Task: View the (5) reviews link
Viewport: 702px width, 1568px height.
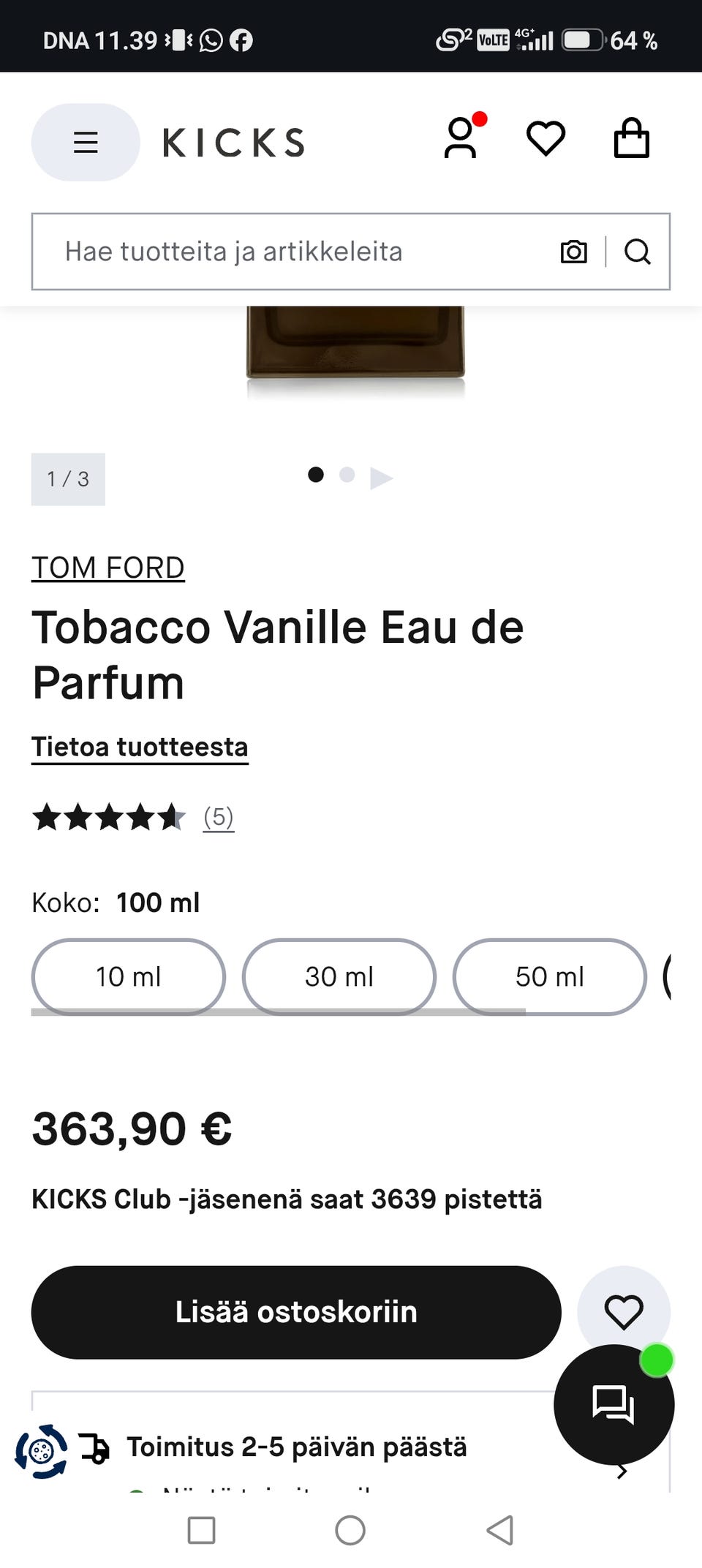Action: tap(219, 817)
